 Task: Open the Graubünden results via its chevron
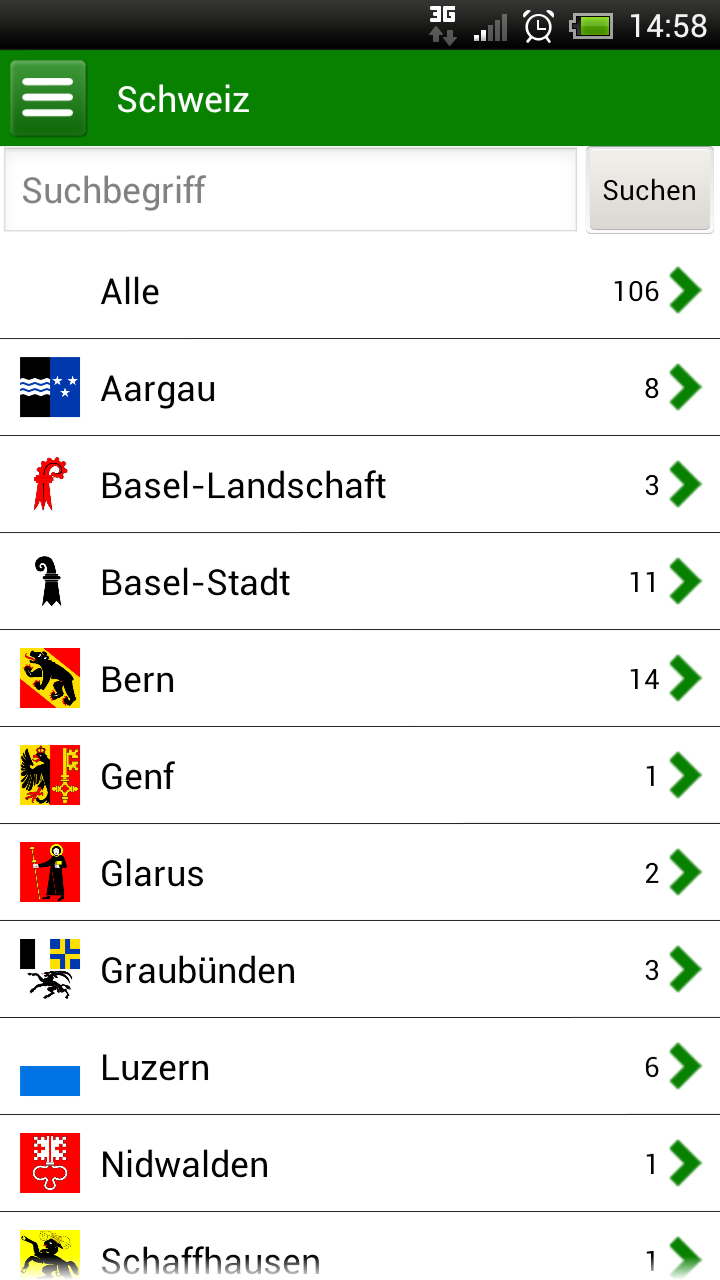pos(685,970)
